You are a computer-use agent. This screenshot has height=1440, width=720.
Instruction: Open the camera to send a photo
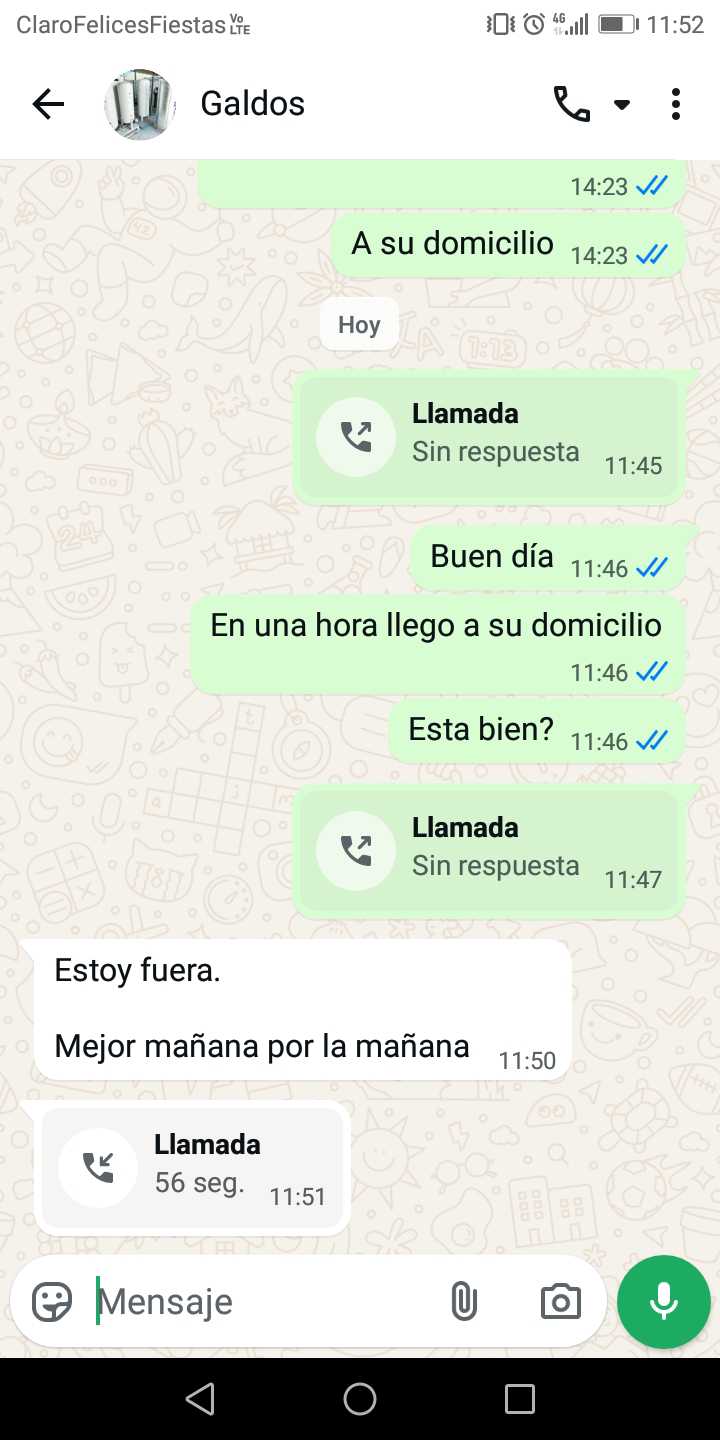pyautogui.click(x=560, y=1302)
